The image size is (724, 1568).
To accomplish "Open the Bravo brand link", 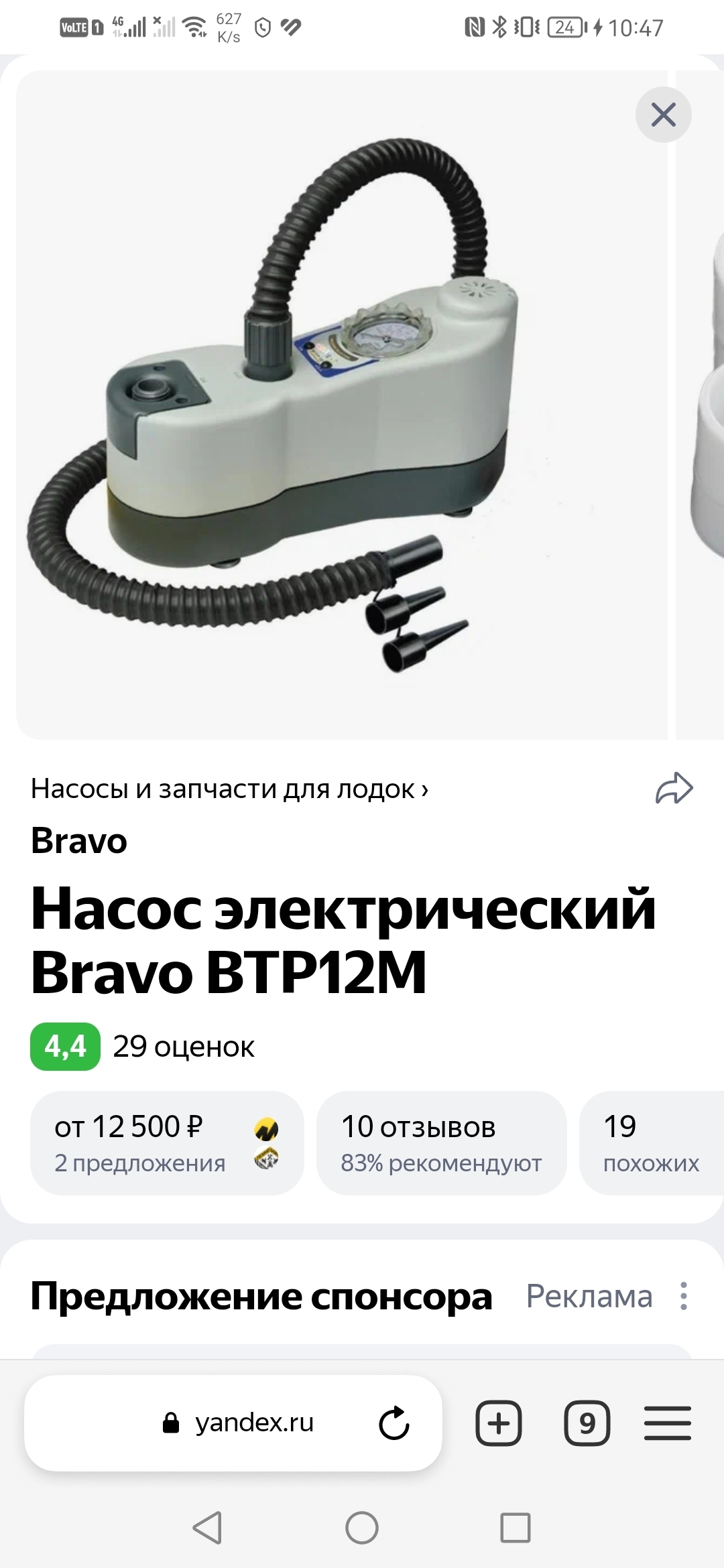I will pyautogui.click(x=79, y=840).
